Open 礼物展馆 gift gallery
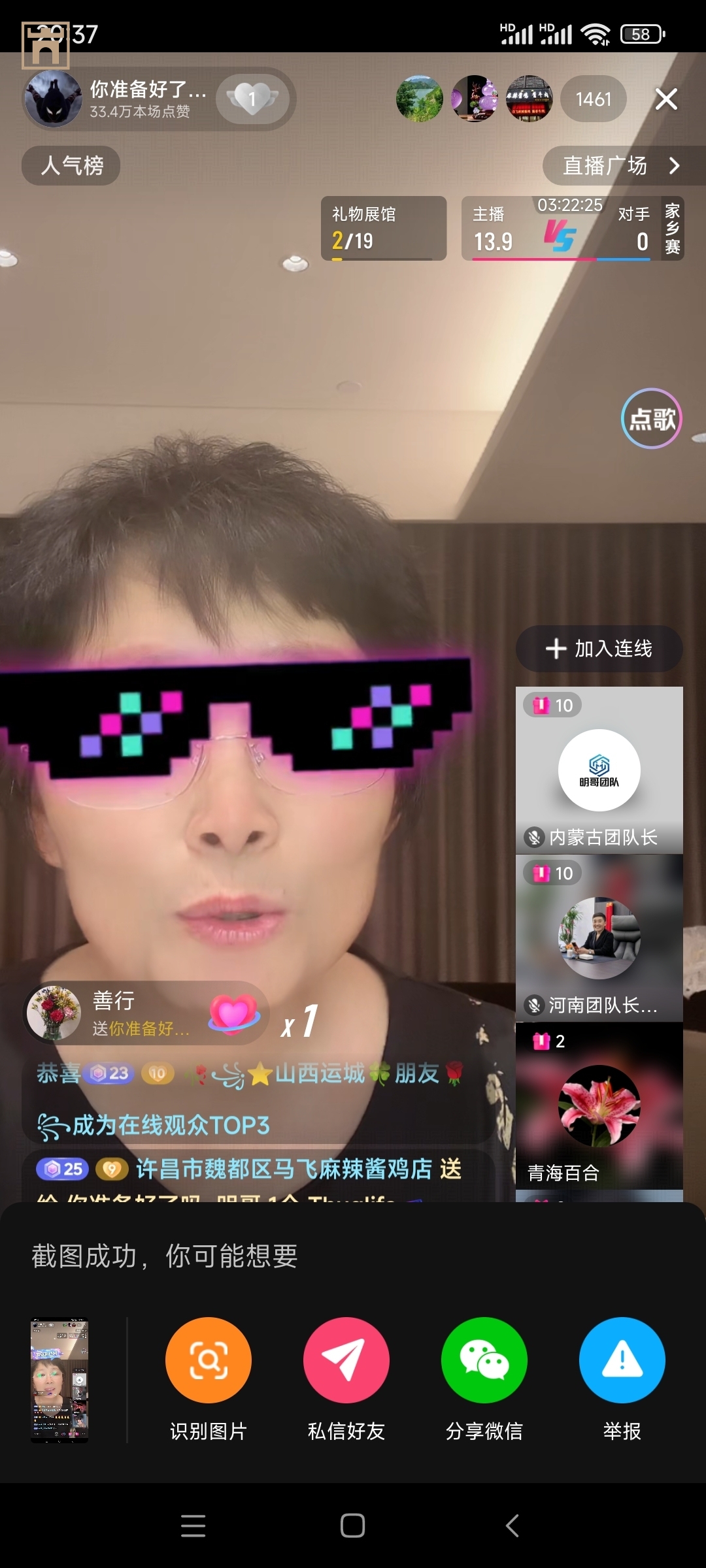This screenshot has width=706, height=1568. point(384,228)
